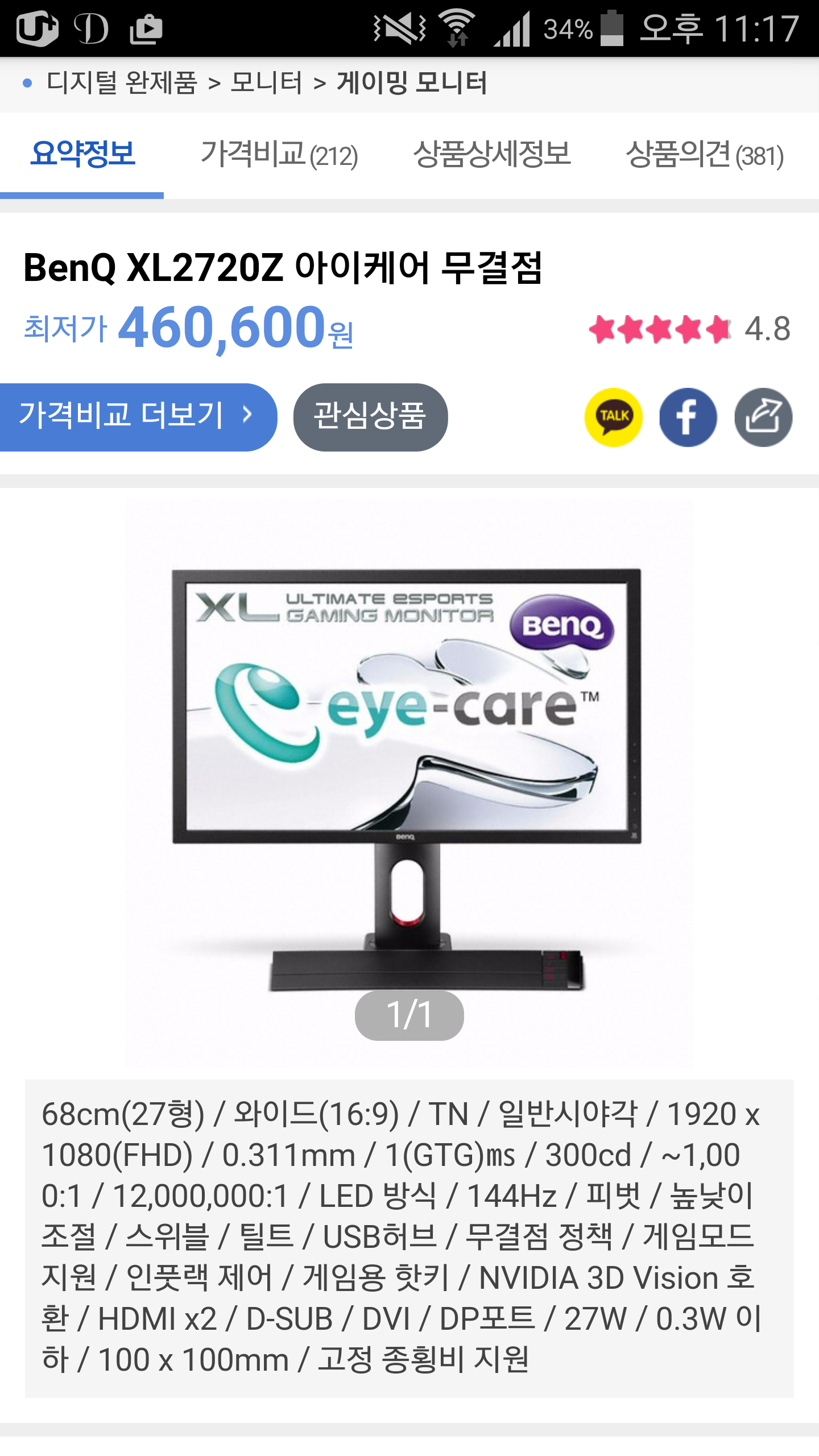This screenshot has width=819, height=1456.
Task: Open the general share icon
Action: pyautogui.click(x=763, y=417)
